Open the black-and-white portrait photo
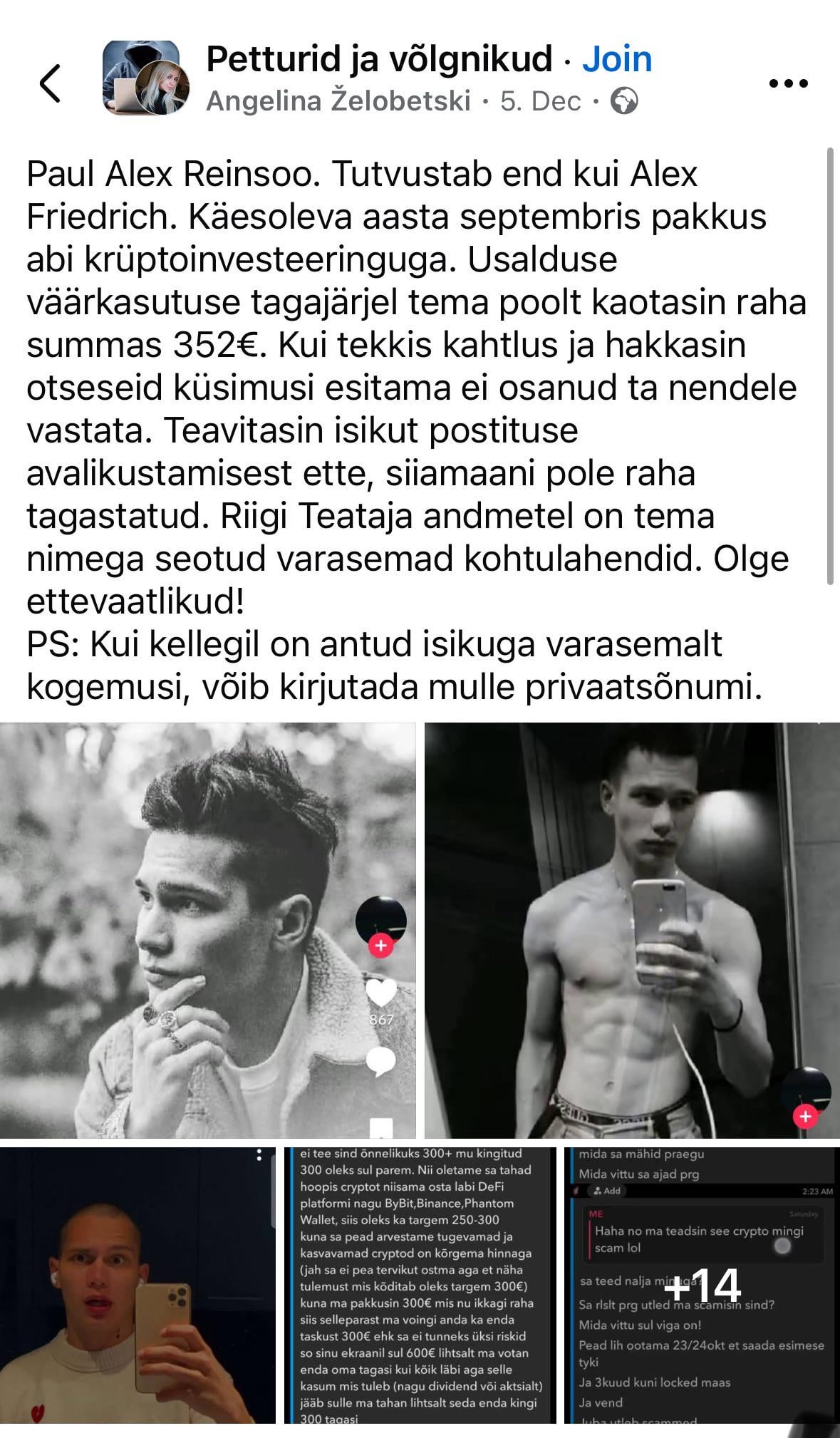The width and height of the screenshot is (840, 1438). tap(207, 930)
